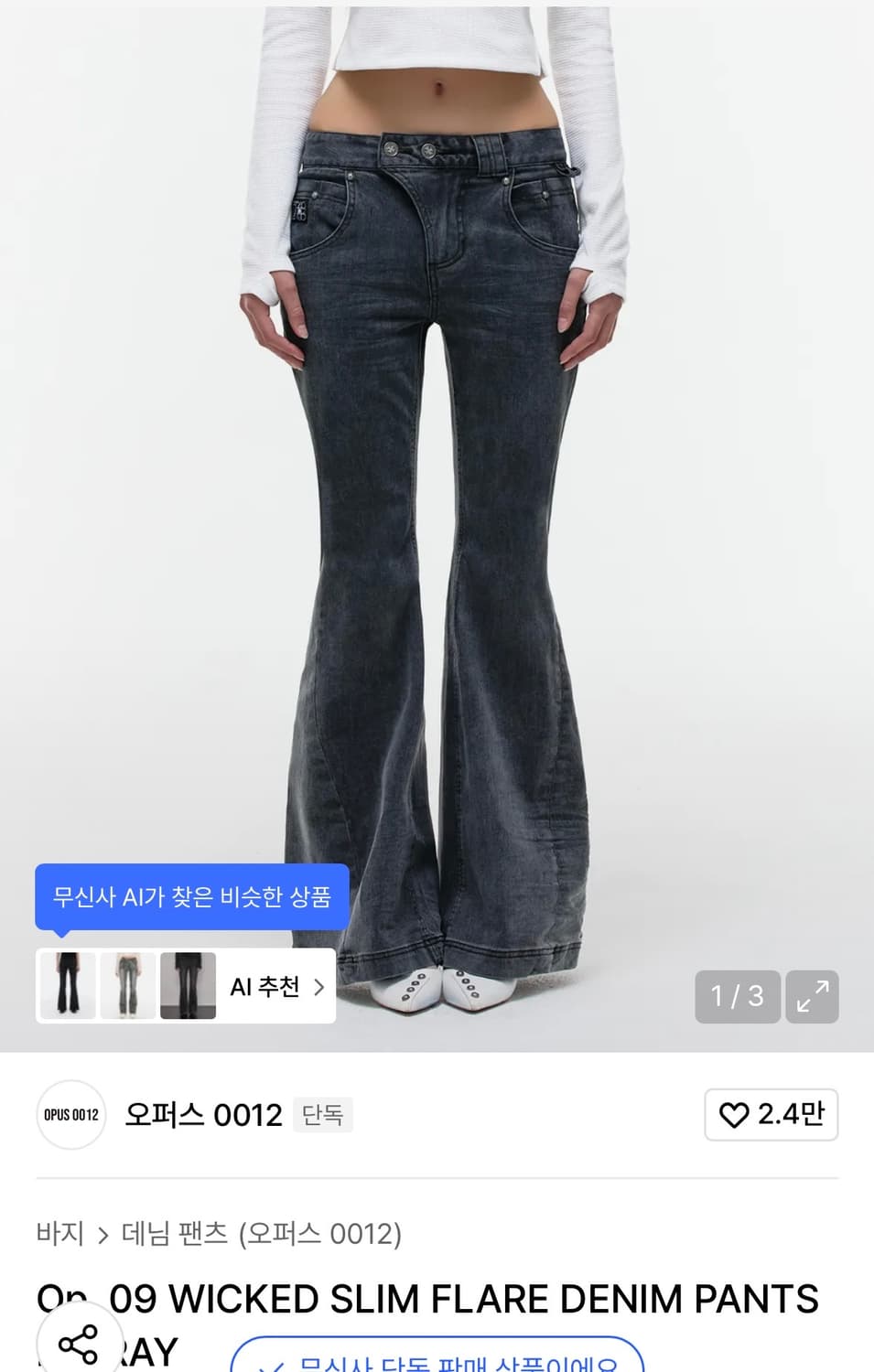Screen dimensions: 874x1372
Task: Tap the 1 / 3 image page indicator
Action: pyautogui.click(x=738, y=997)
